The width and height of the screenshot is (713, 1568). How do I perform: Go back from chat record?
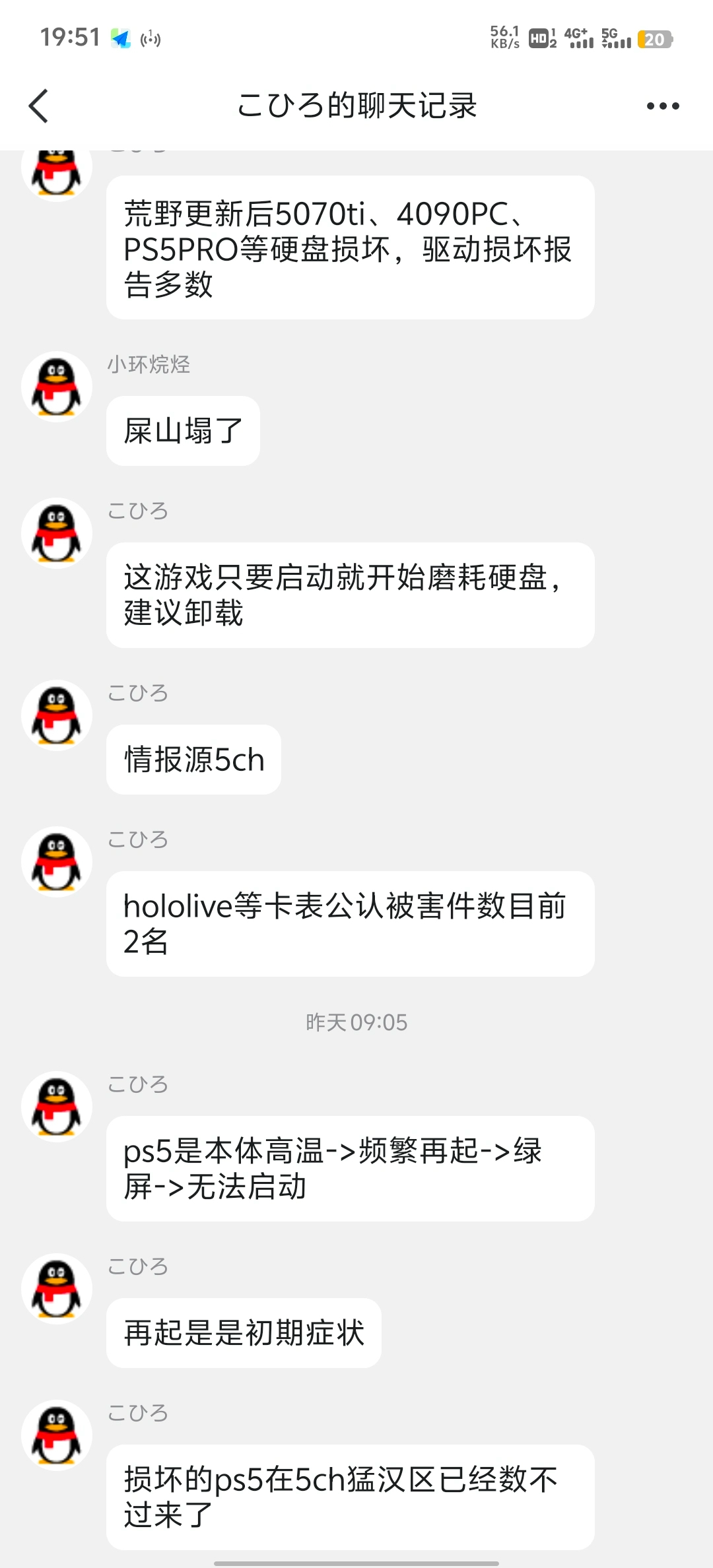(39, 106)
